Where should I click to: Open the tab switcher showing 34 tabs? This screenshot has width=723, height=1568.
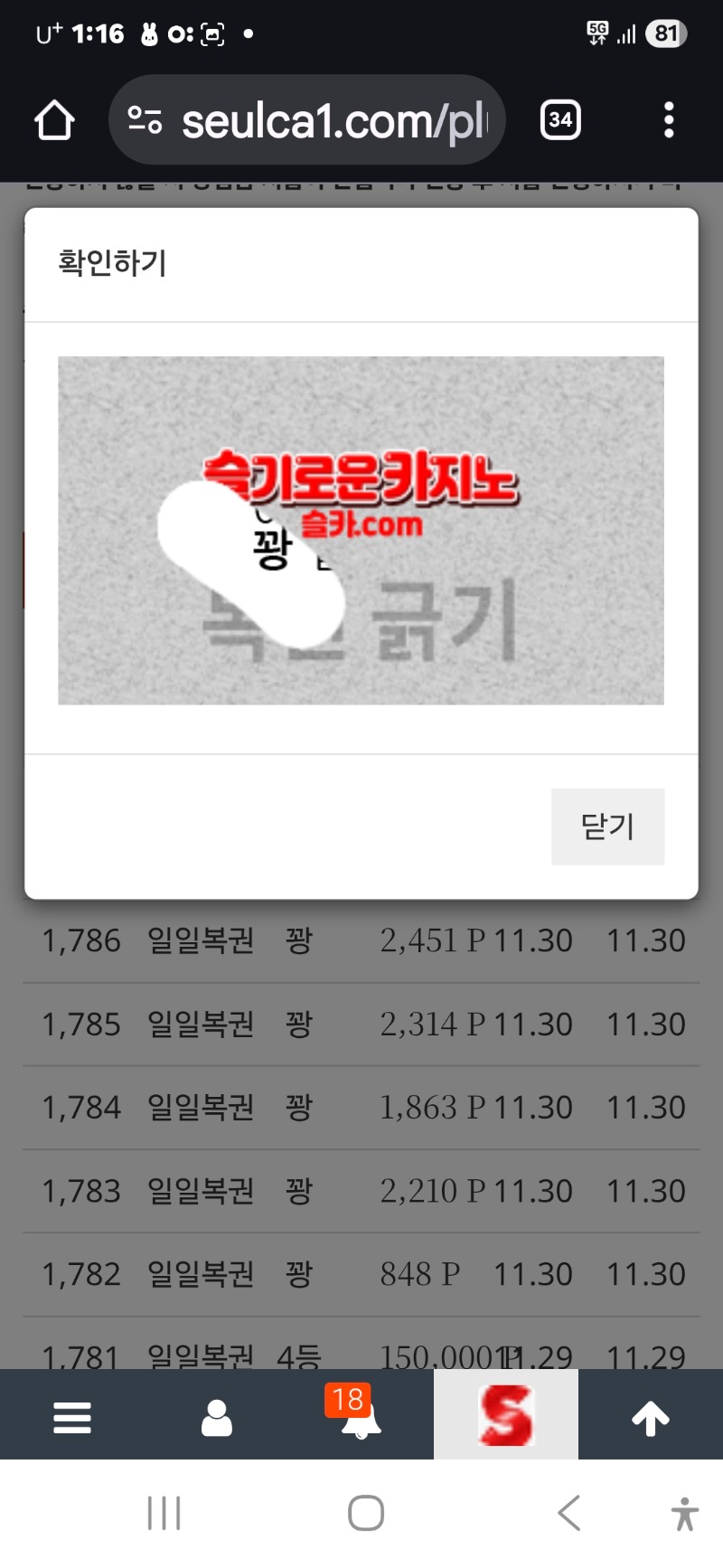(560, 119)
